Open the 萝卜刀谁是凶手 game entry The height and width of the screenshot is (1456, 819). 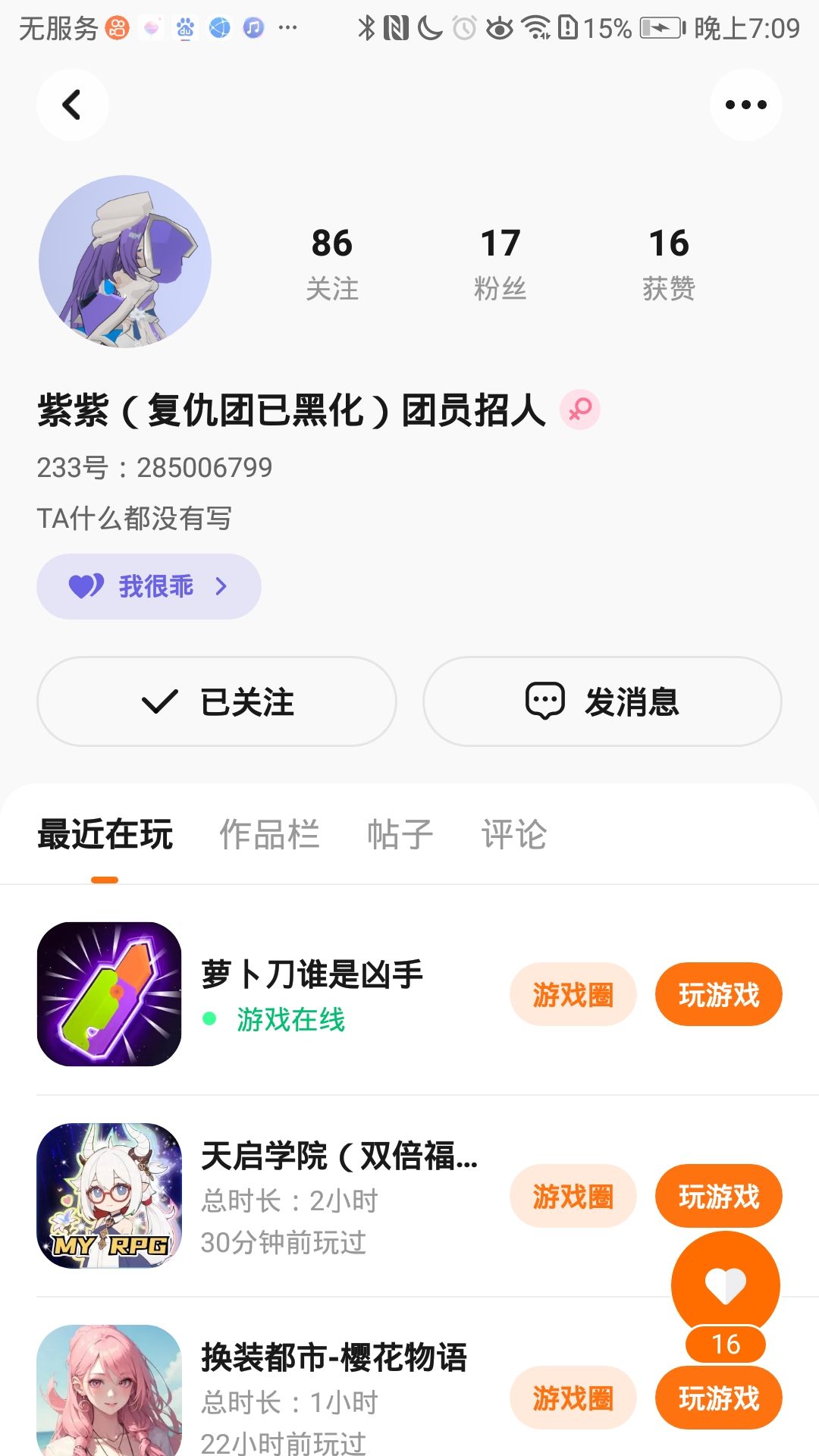click(x=311, y=974)
